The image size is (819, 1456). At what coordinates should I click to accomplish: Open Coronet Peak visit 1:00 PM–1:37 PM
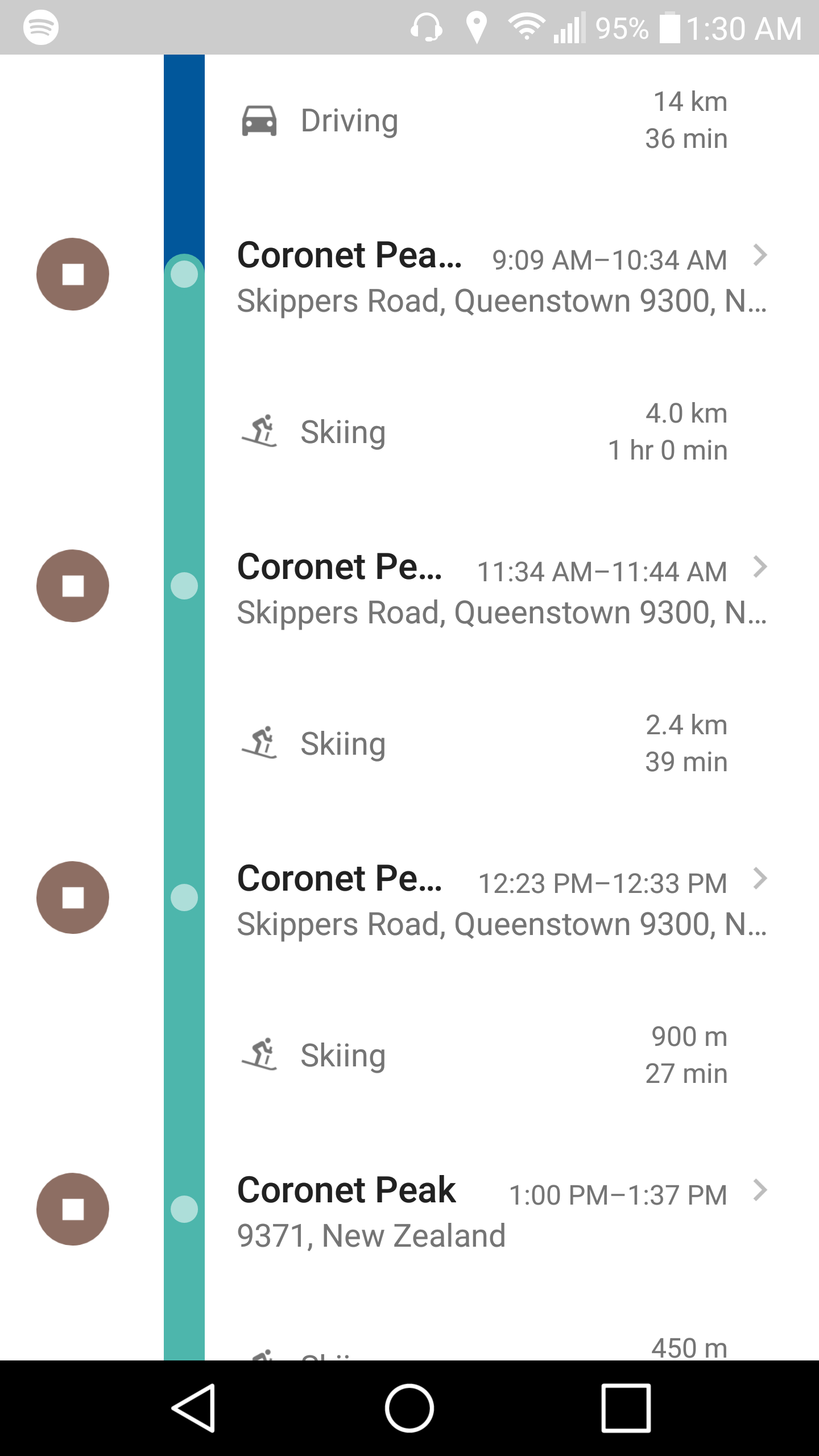[x=500, y=1211]
